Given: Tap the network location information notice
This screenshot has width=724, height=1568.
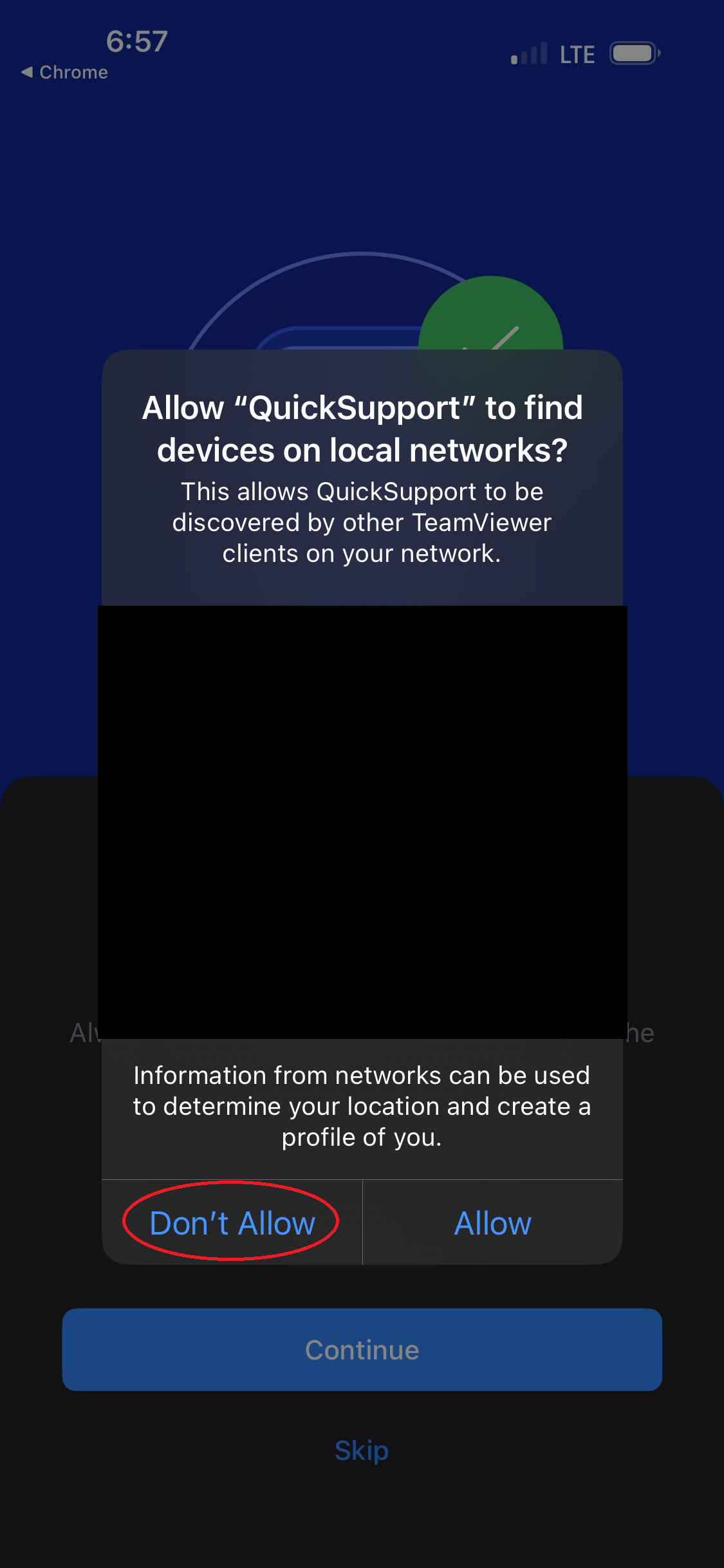Looking at the screenshot, I should click(x=362, y=1105).
